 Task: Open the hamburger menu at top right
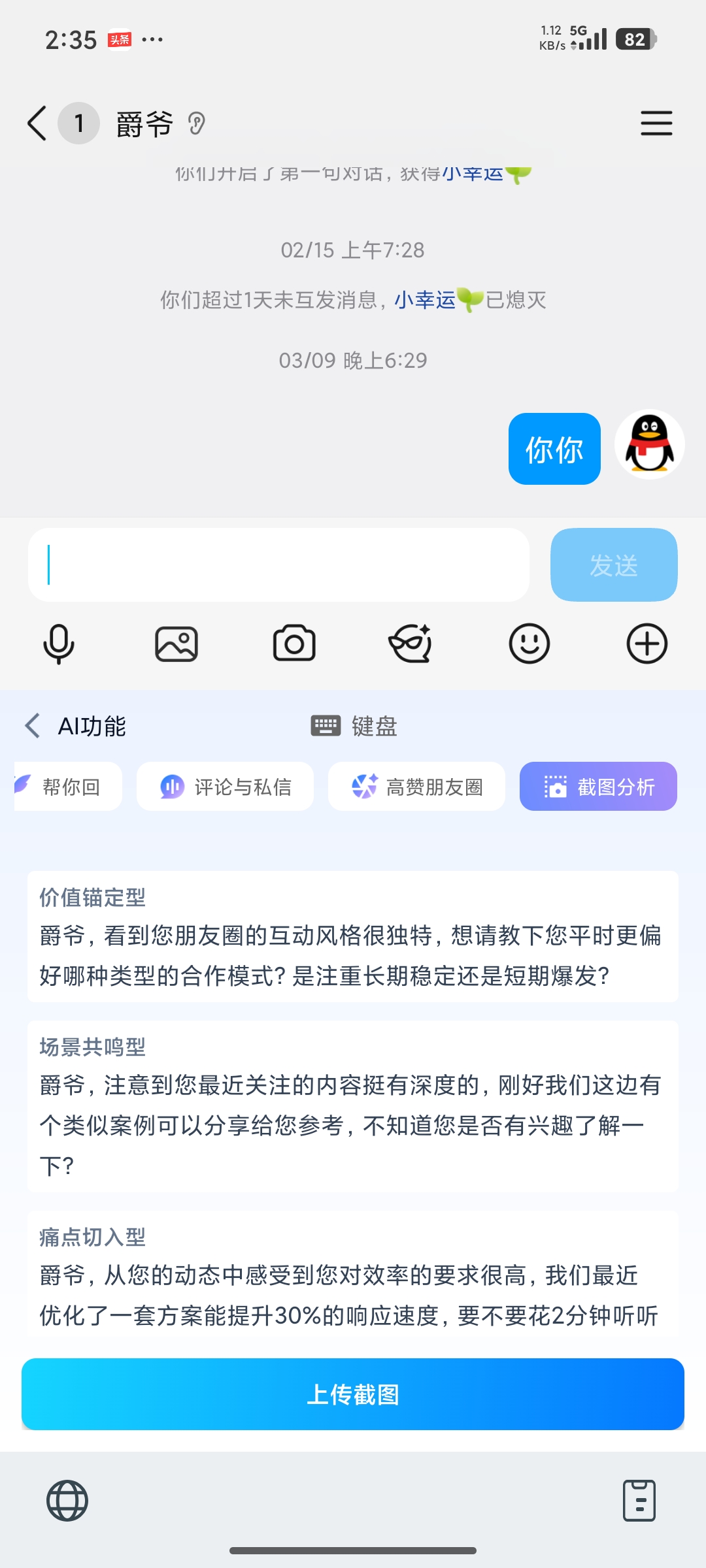click(x=656, y=123)
